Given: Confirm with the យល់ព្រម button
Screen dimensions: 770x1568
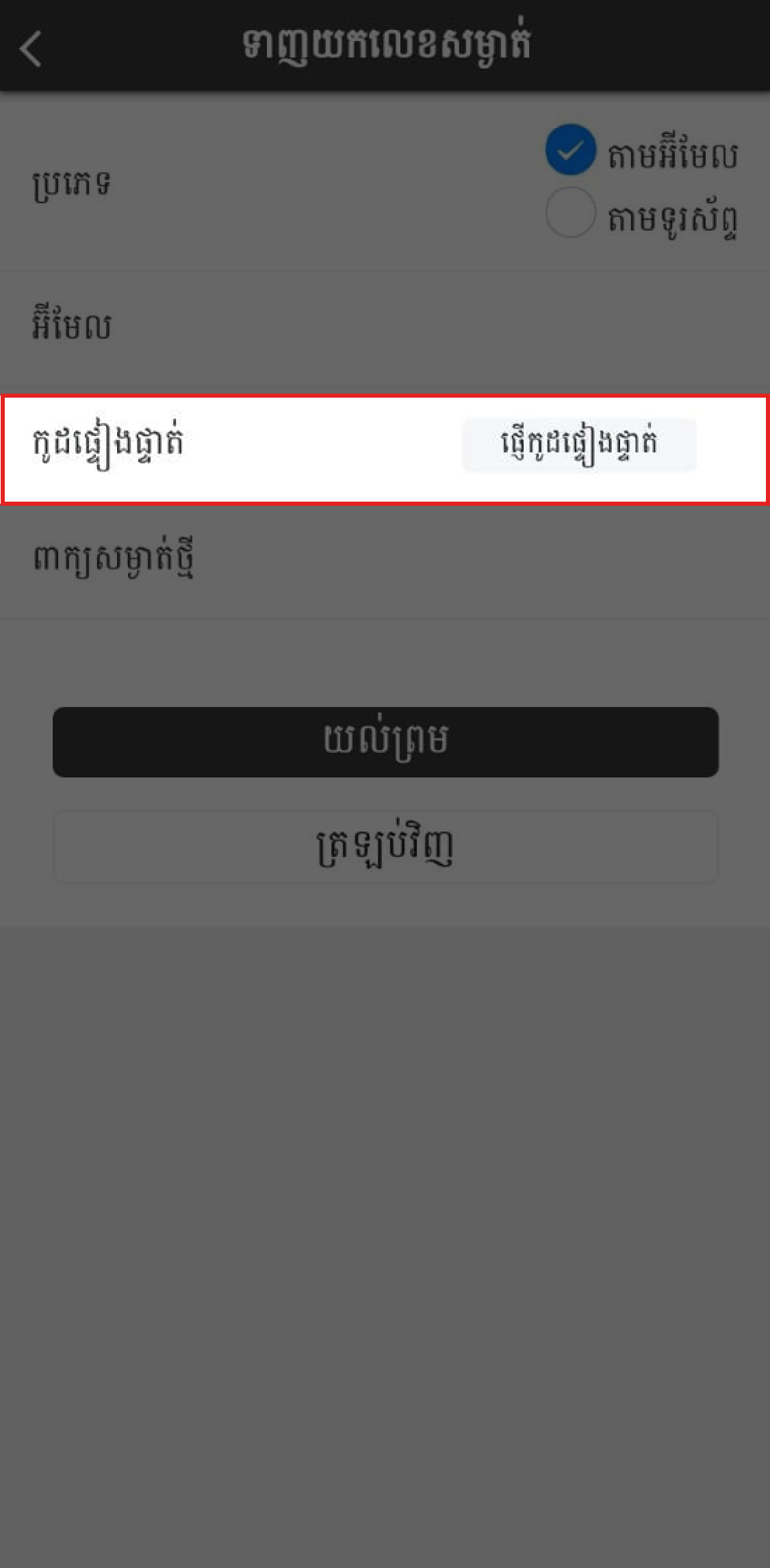Looking at the screenshot, I should tap(385, 742).
